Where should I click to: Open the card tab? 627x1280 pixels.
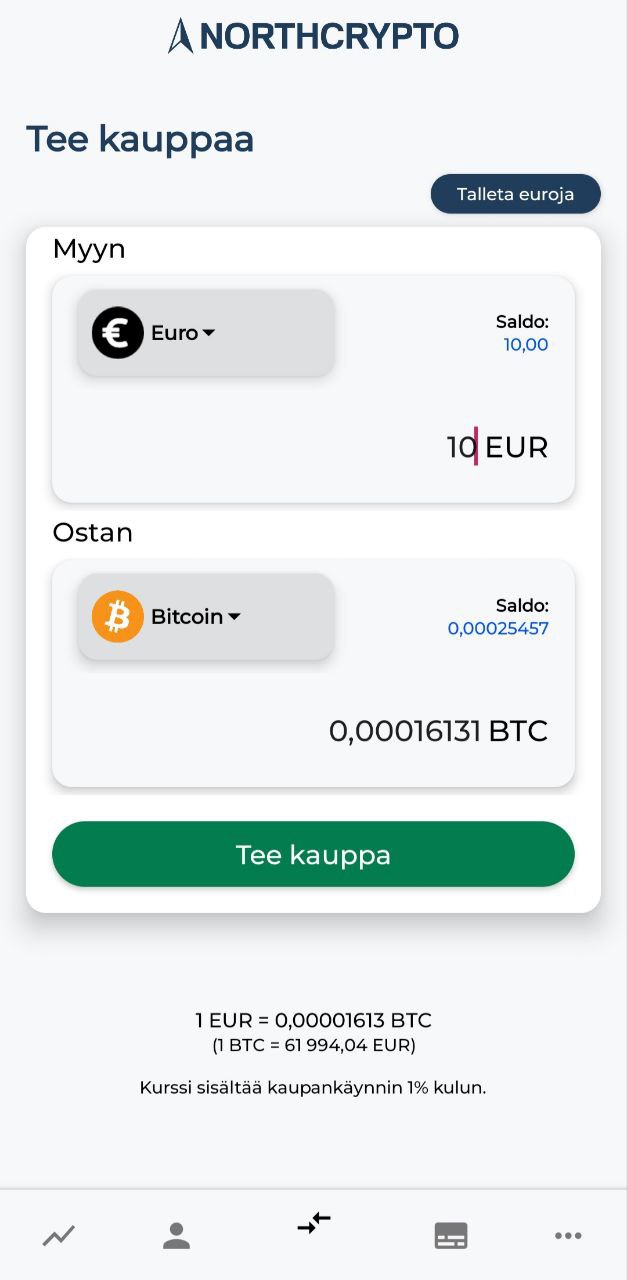pos(451,1236)
